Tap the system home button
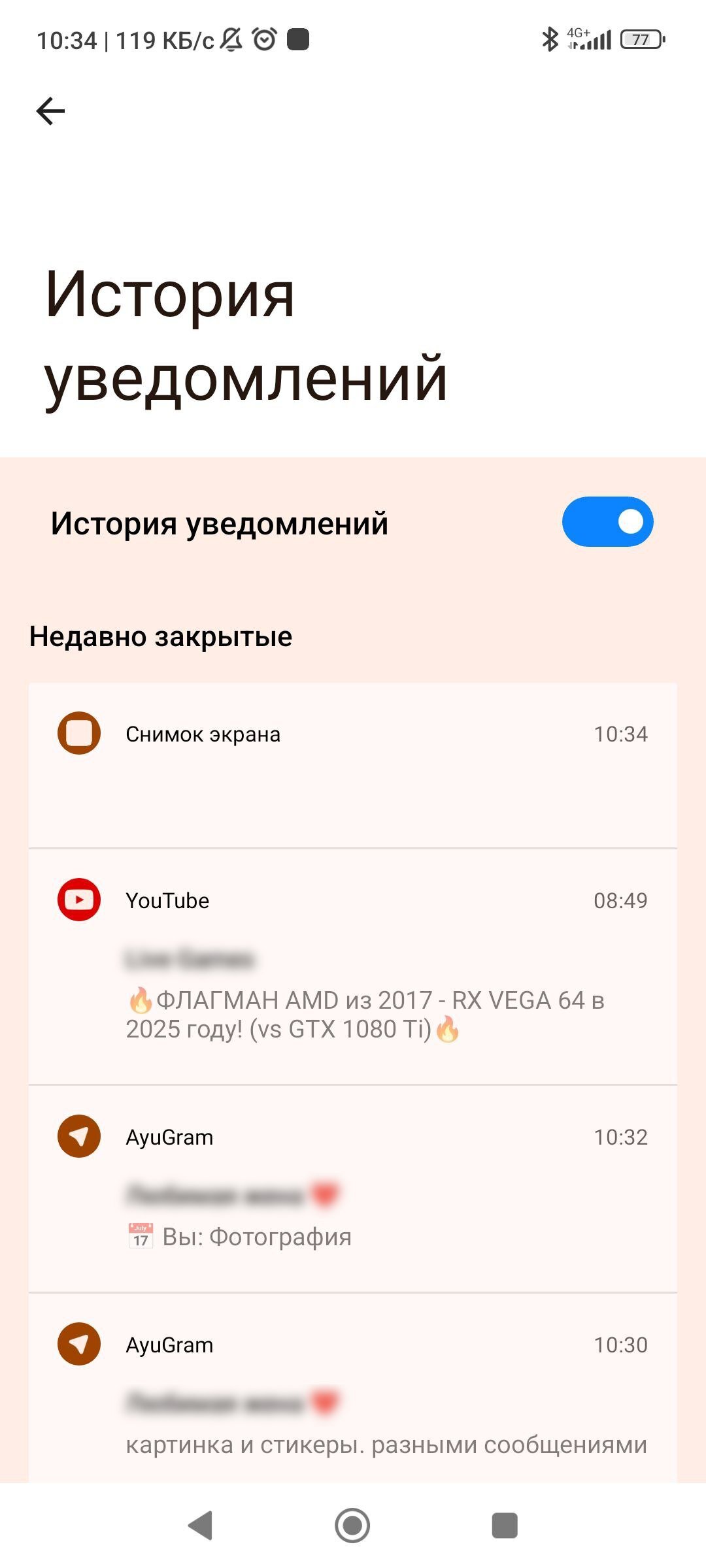This screenshot has width=706, height=1568. [352, 1526]
